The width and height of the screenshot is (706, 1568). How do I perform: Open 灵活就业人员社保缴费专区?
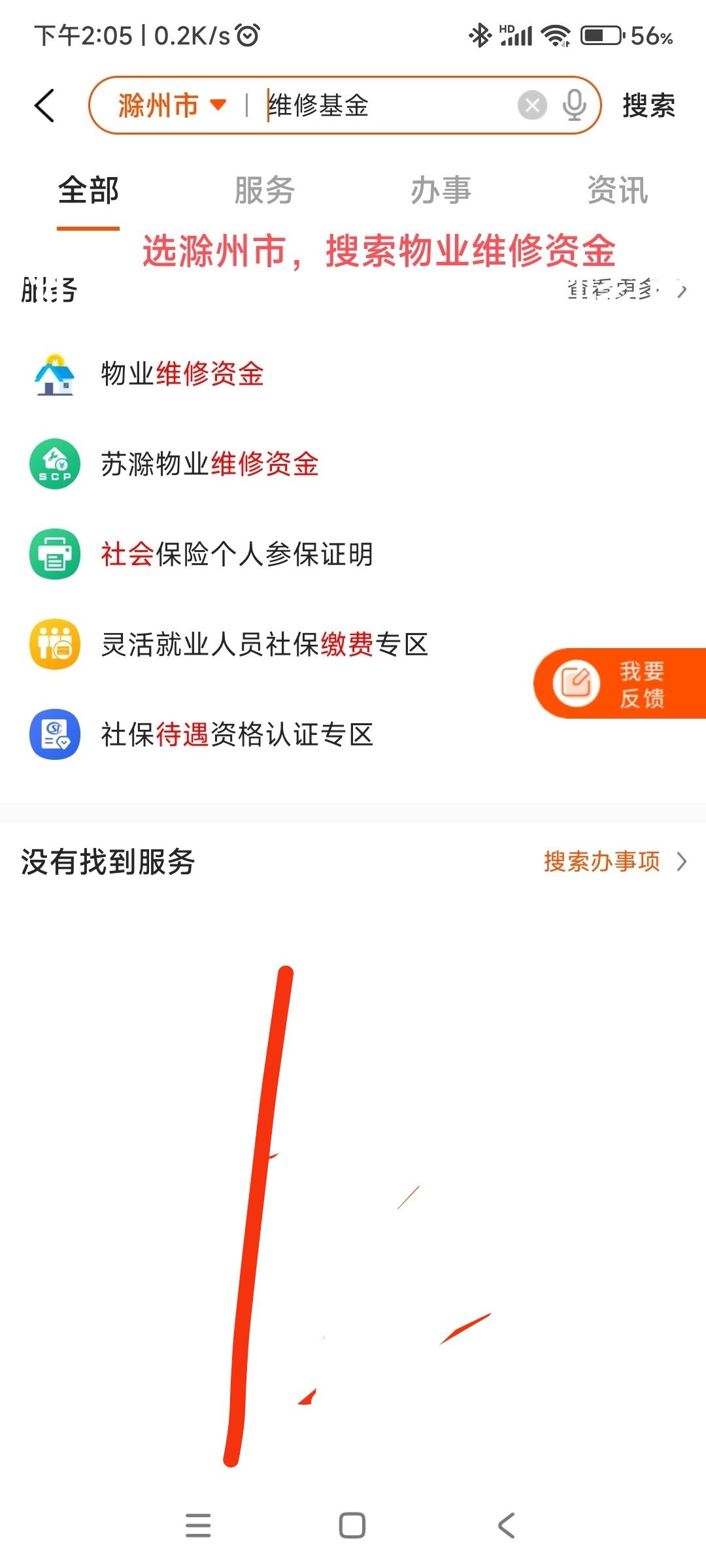click(264, 645)
